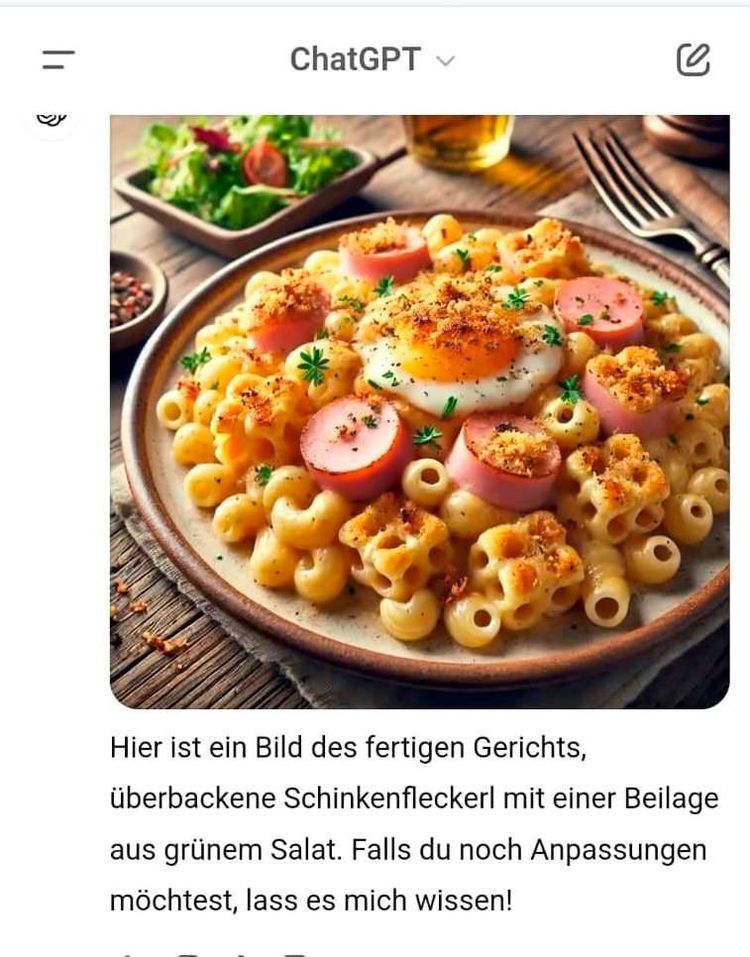The width and height of the screenshot is (750, 957).
Task: Open the generated Schinkenfleckerl image
Action: (419, 411)
